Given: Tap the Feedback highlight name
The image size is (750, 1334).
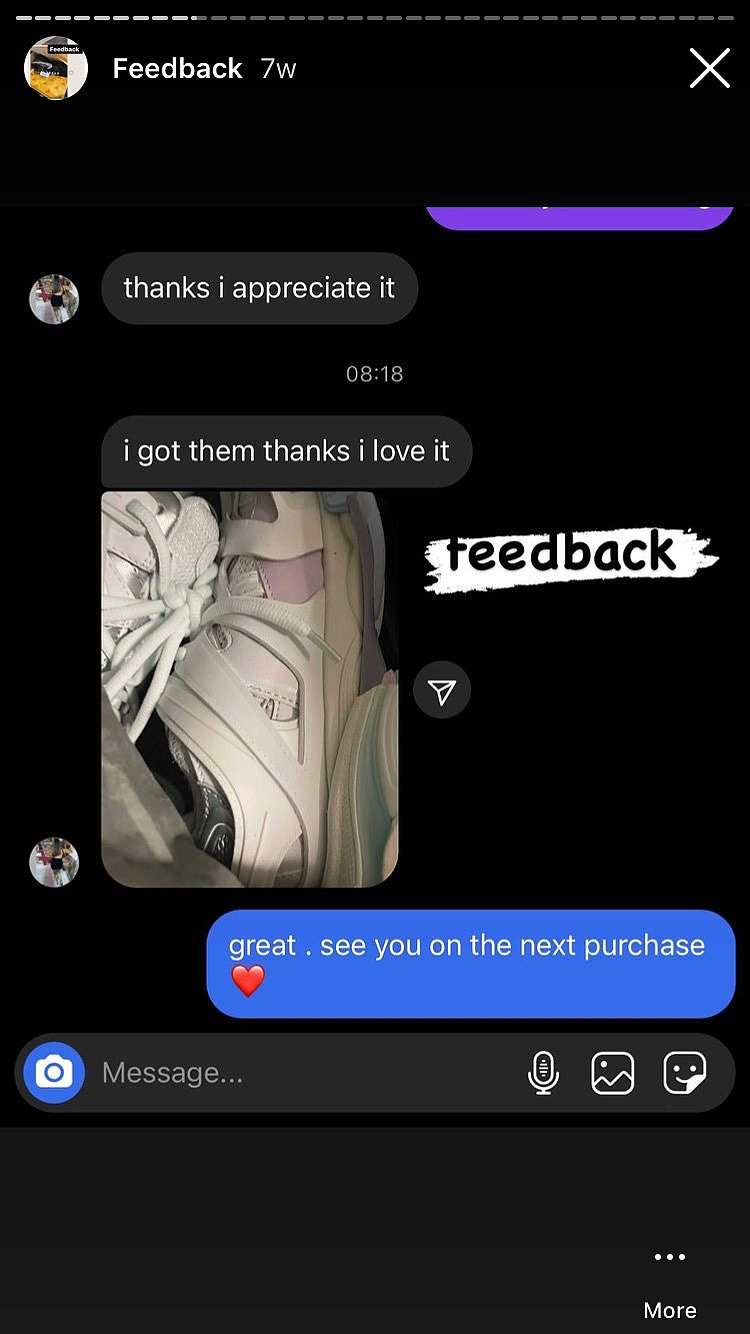Looking at the screenshot, I should pyautogui.click(x=177, y=68).
